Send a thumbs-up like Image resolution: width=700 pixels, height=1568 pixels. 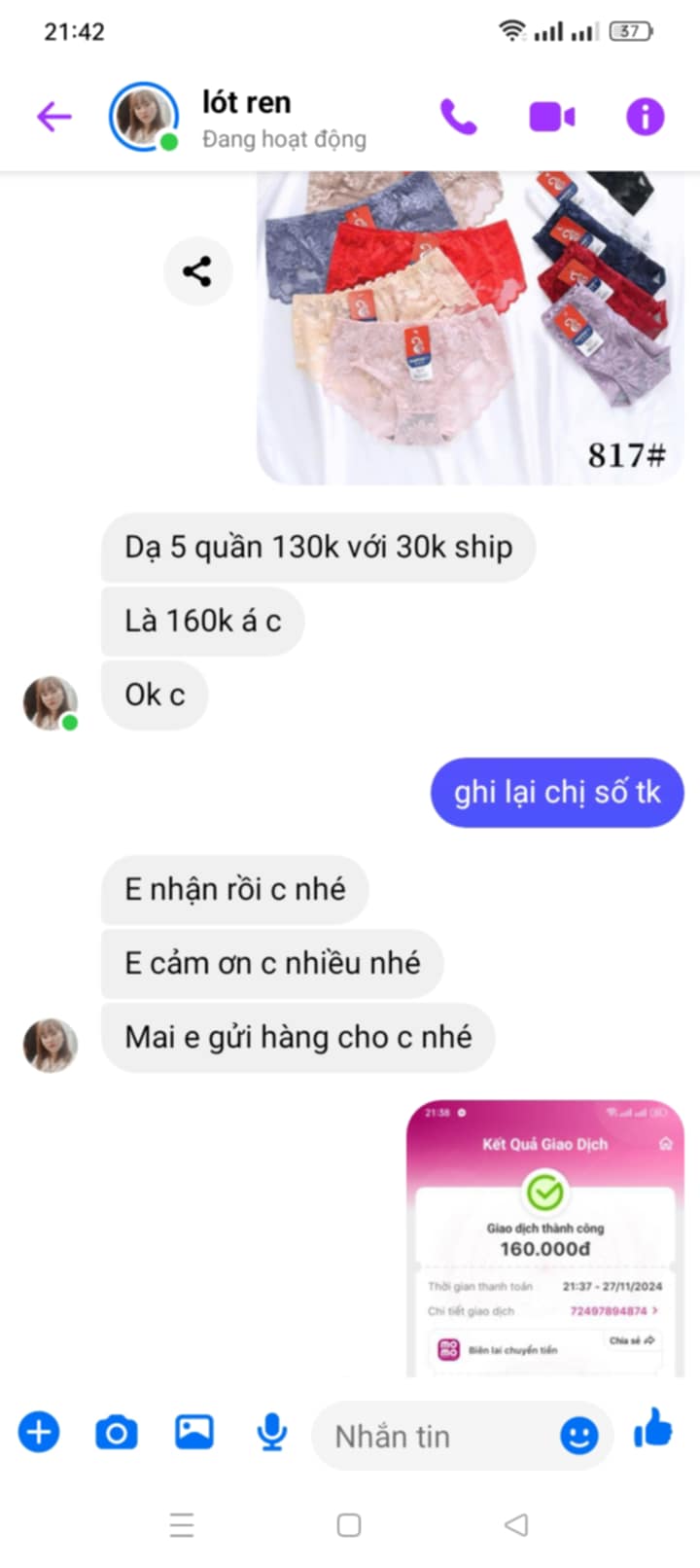(653, 1430)
